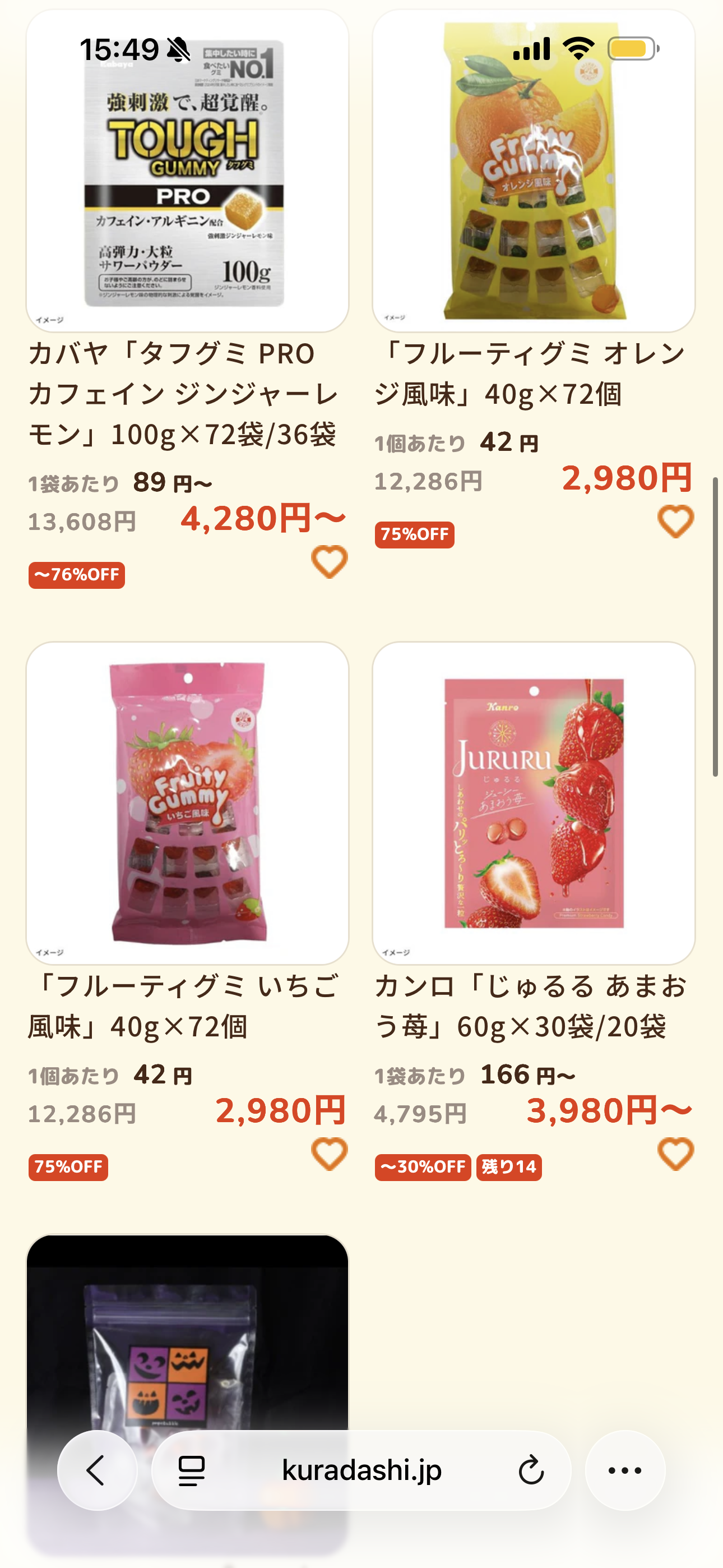Open the strawberry Fruity Gummy product image
Viewport: 723px width, 1568px height.
[187, 803]
